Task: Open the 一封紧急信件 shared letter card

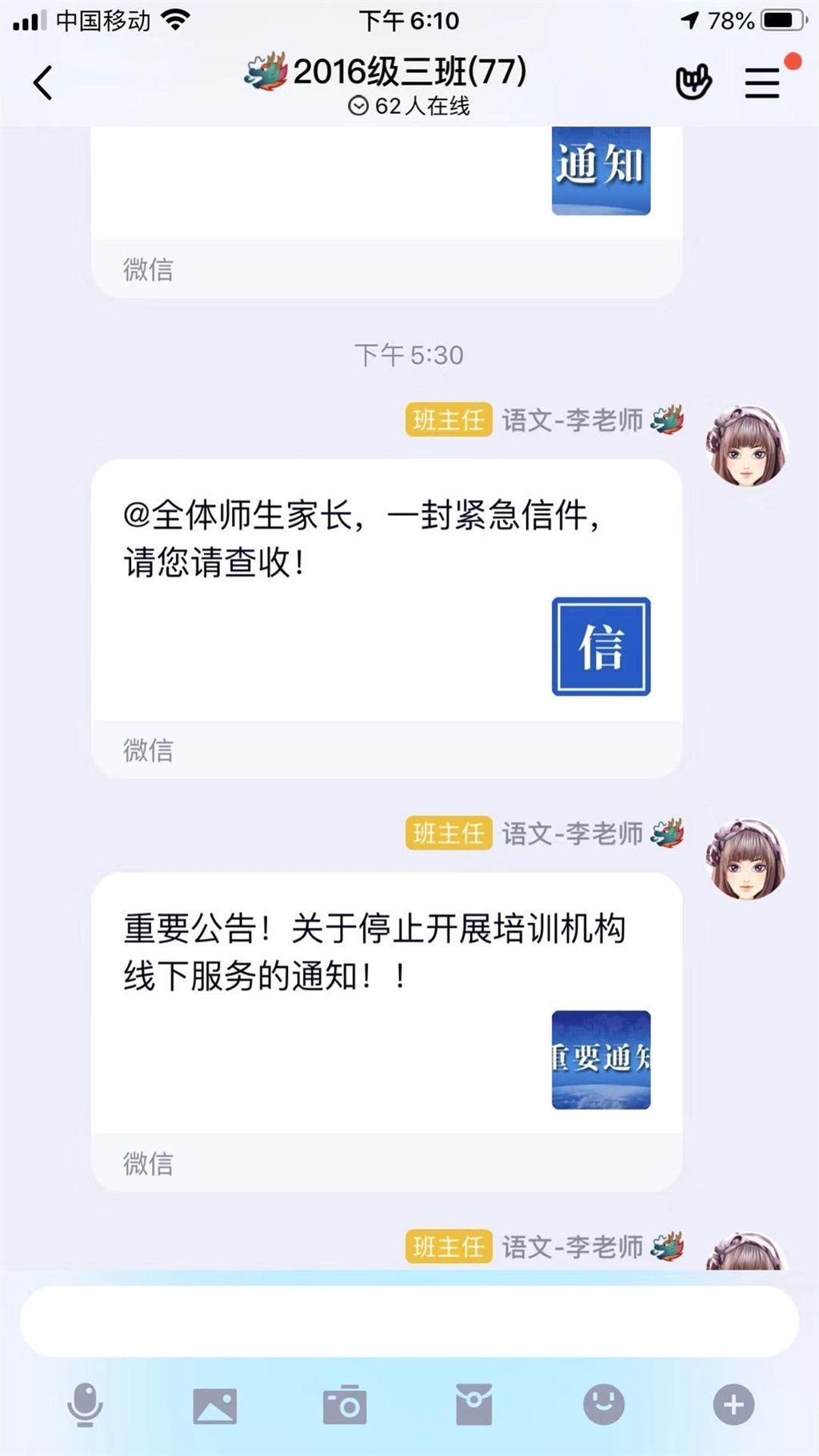Action: pos(386,592)
